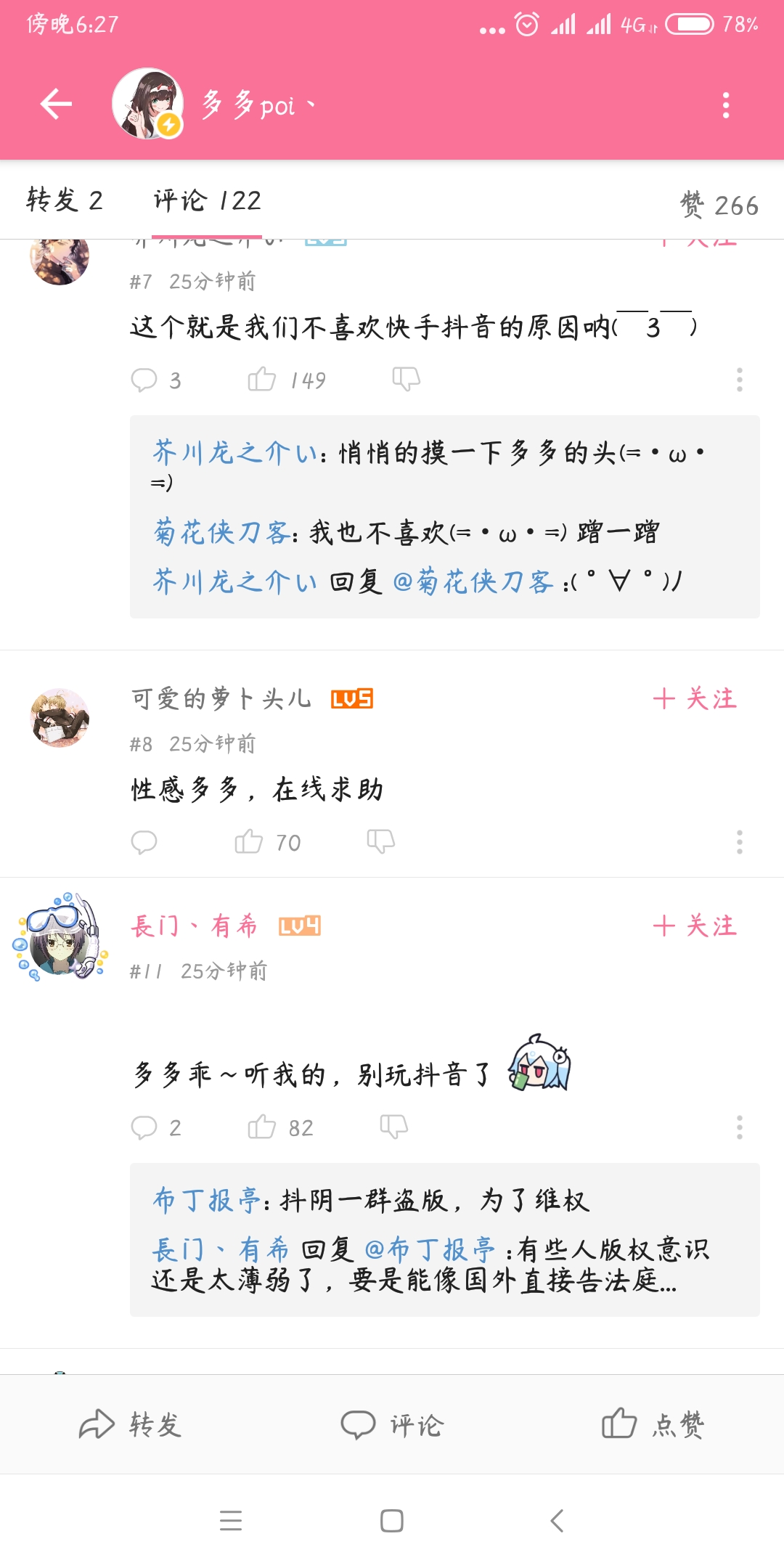The image size is (784, 1568).
Task: Like comment #7 with 149 likes
Action: [262, 380]
